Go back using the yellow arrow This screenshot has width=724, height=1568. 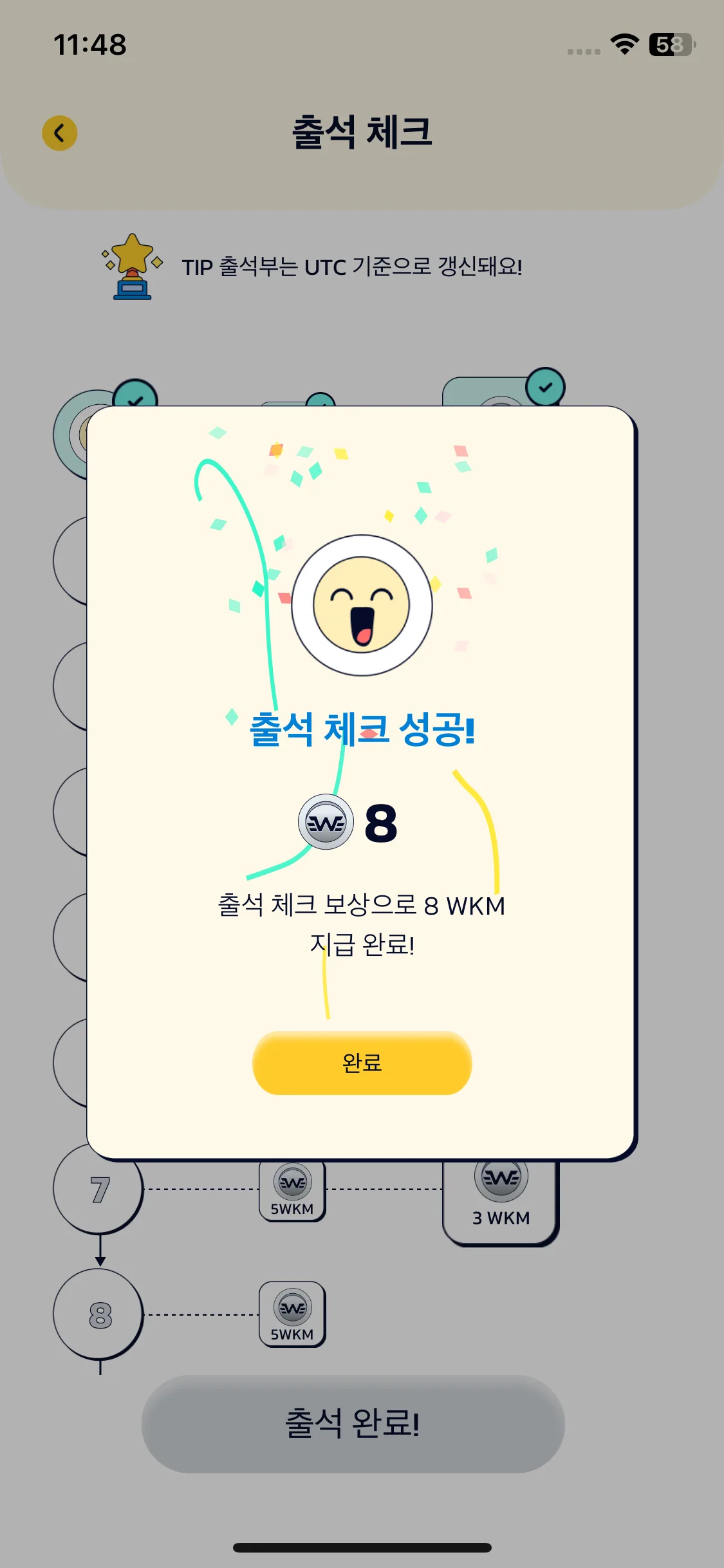point(60,133)
